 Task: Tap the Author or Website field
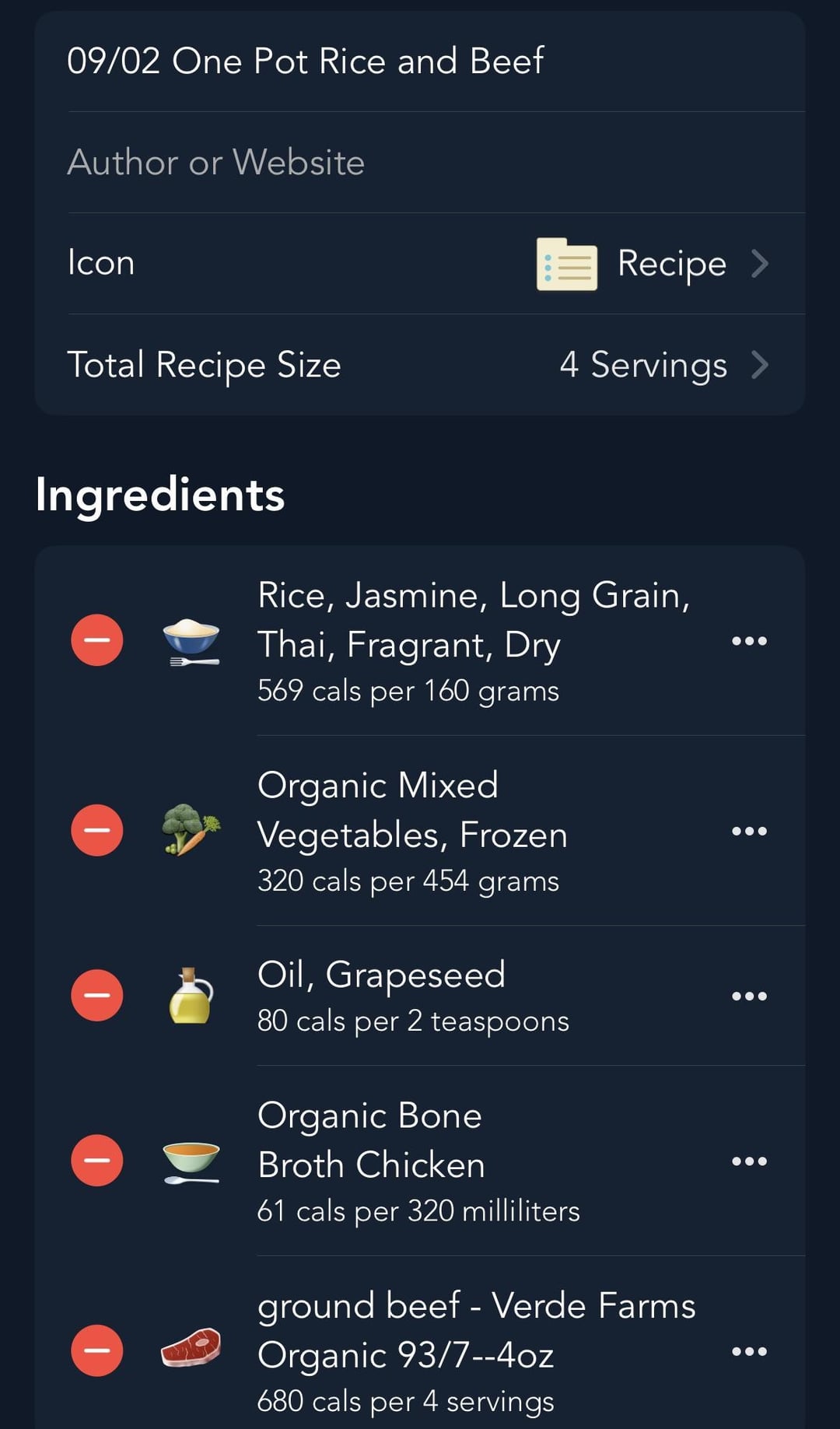pos(420,163)
